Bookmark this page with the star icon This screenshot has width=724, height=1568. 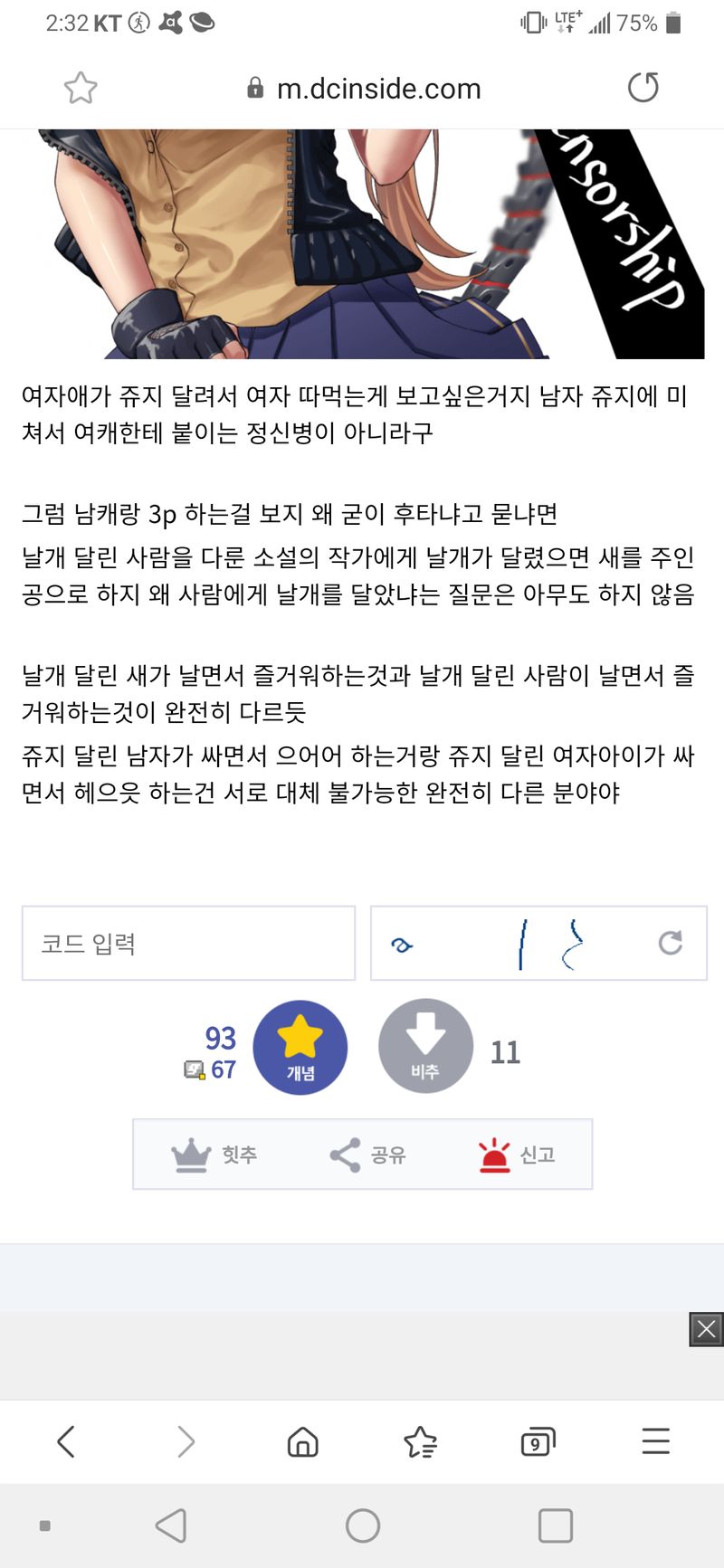81,88
